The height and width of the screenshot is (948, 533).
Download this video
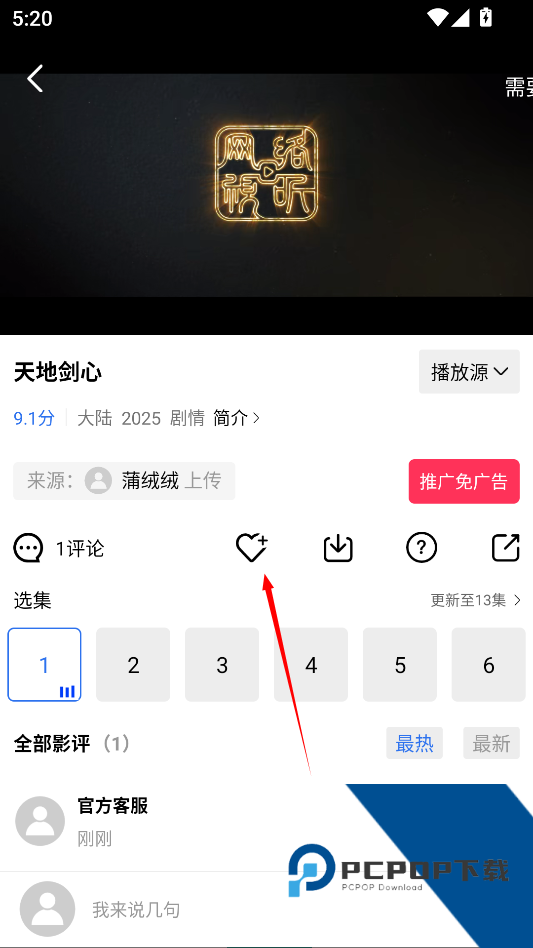click(x=338, y=548)
